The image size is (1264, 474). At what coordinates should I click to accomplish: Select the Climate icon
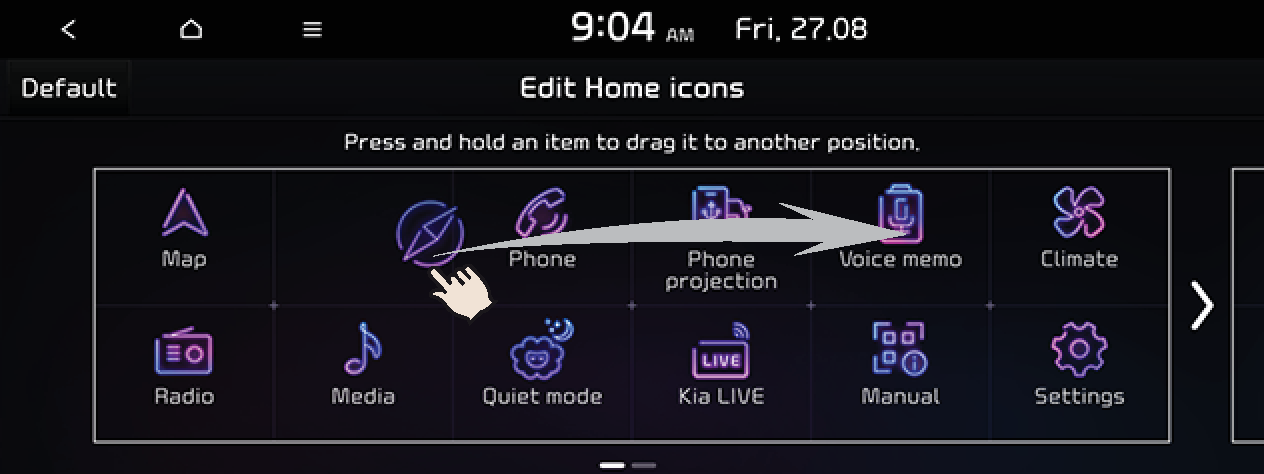[1079, 230]
